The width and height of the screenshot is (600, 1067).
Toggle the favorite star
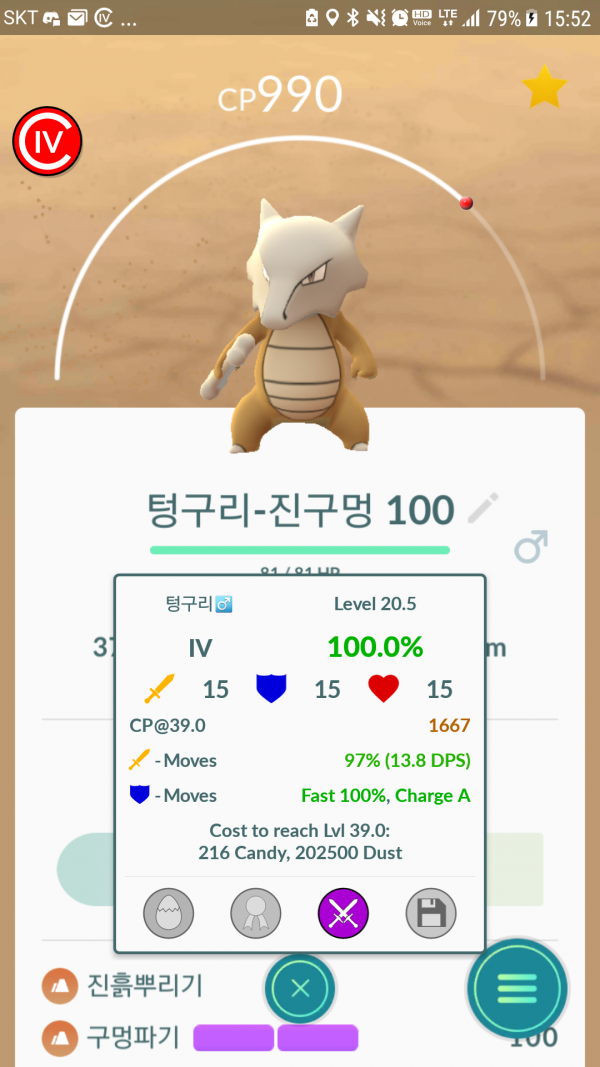[544, 88]
